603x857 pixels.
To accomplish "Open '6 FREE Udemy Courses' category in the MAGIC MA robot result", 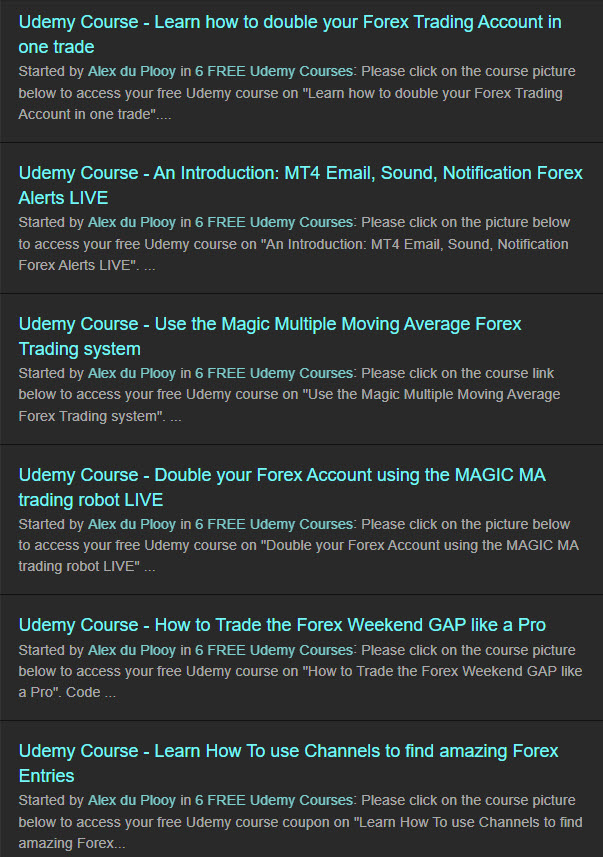I will tap(273, 524).
